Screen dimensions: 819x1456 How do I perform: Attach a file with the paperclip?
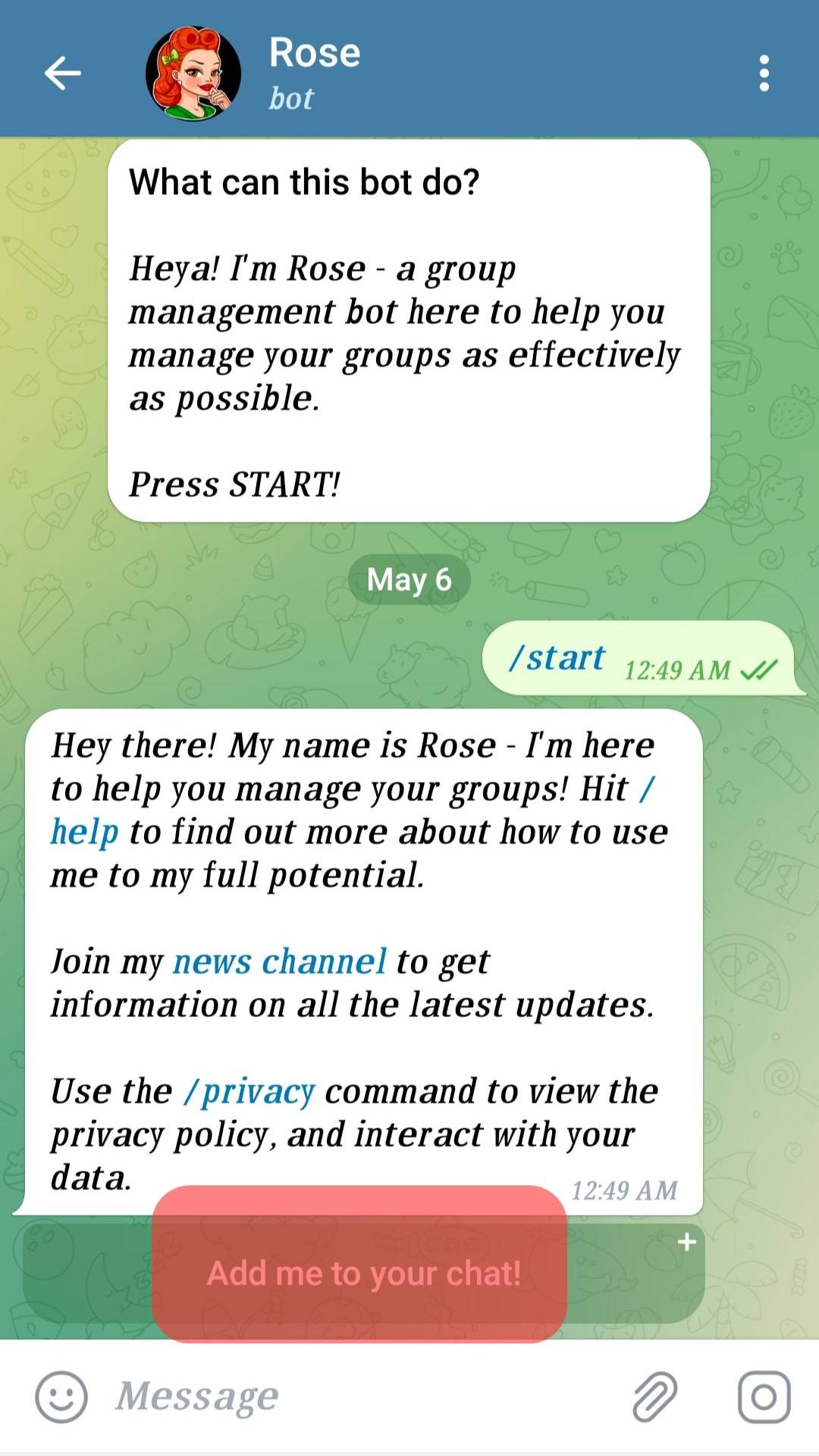[654, 1396]
